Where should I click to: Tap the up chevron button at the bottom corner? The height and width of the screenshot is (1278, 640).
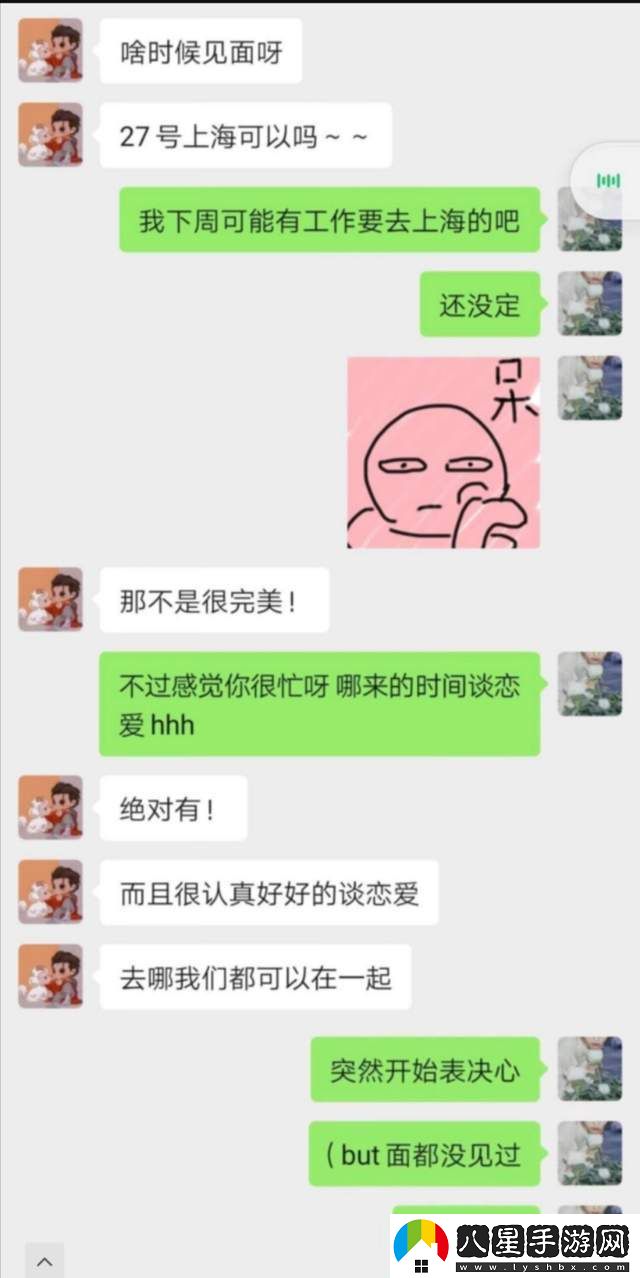pyautogui.click(x=45, y=1260)
